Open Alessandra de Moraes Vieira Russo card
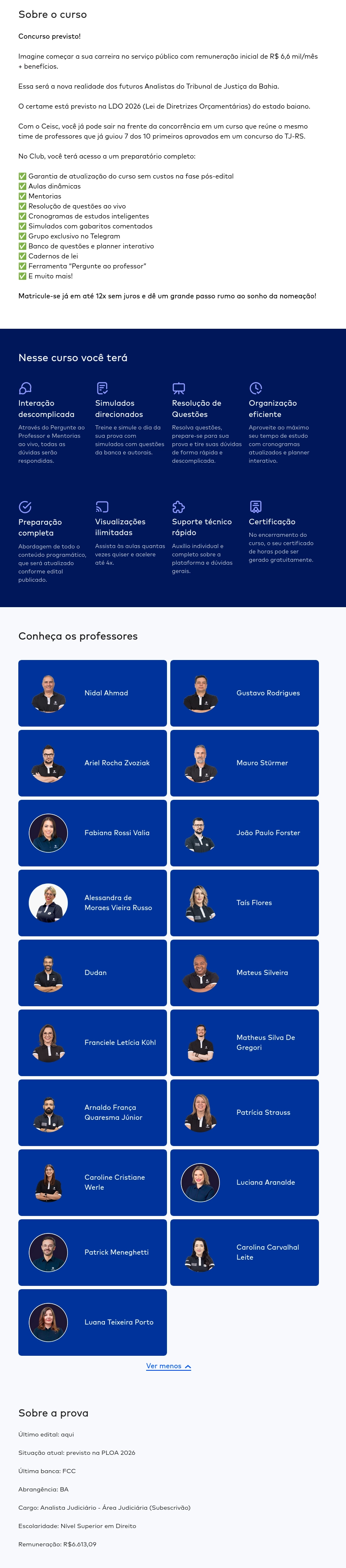 (92, 903)
